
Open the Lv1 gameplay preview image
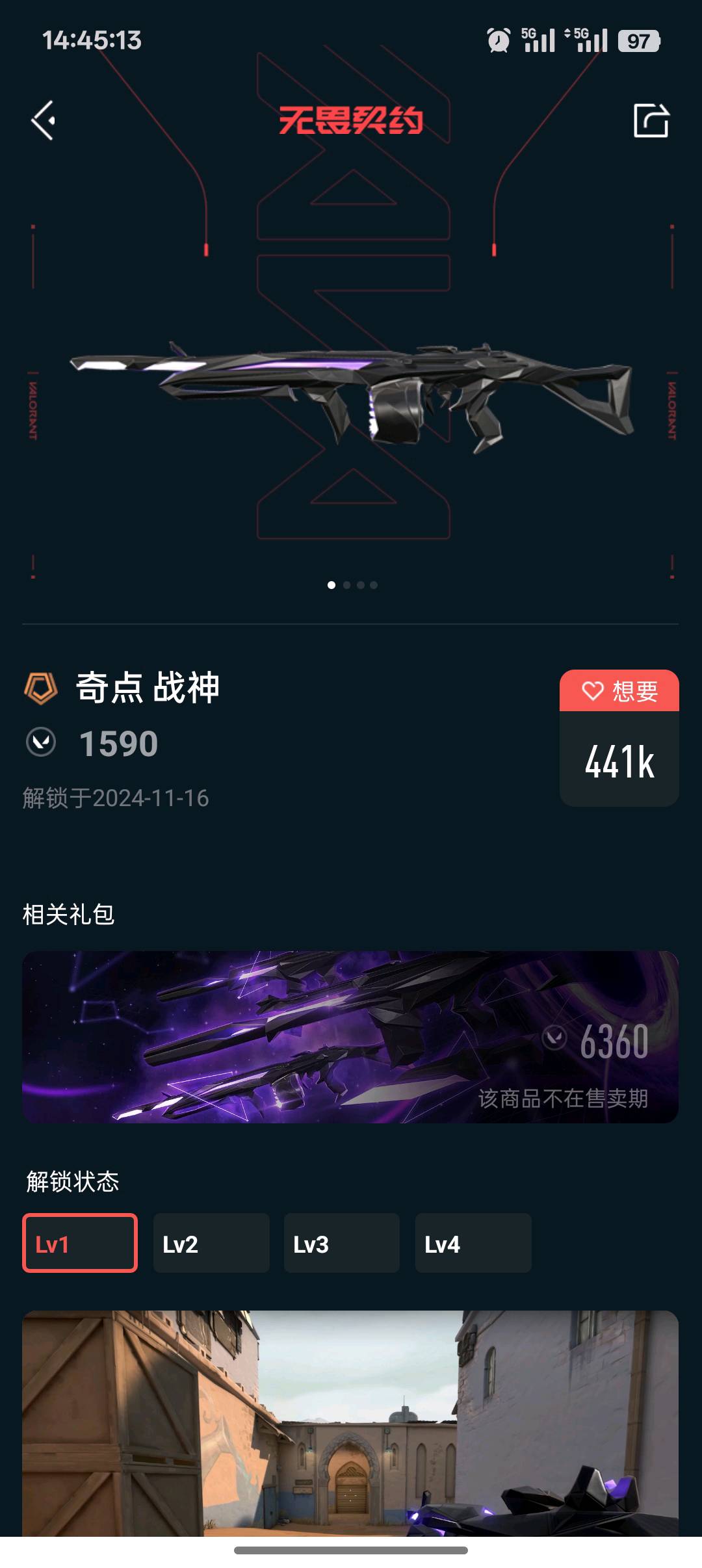350,1424
